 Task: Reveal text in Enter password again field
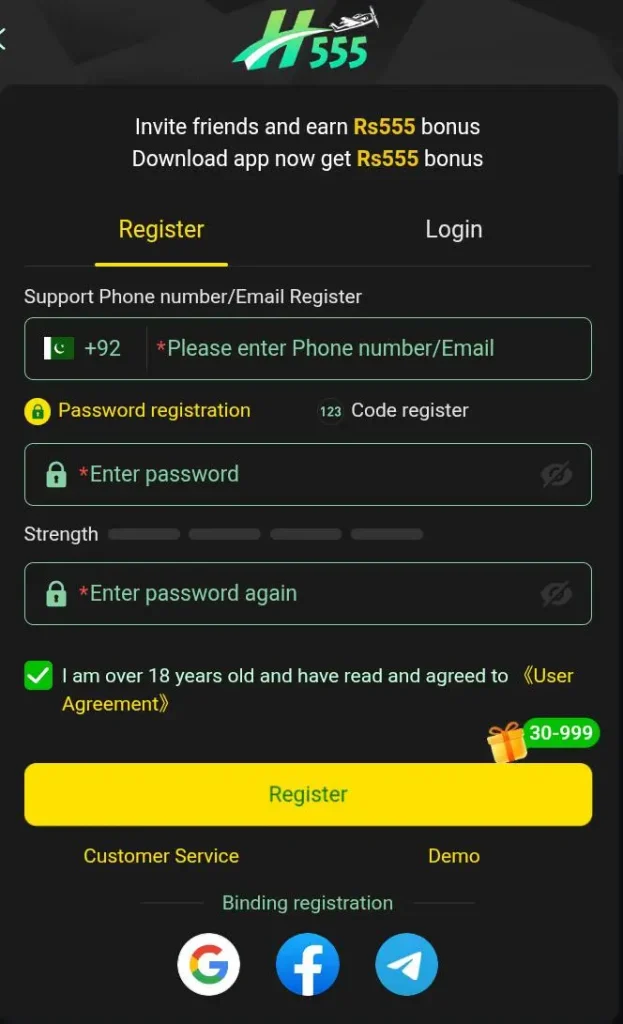pyautogui.click(x=556, y=594)
